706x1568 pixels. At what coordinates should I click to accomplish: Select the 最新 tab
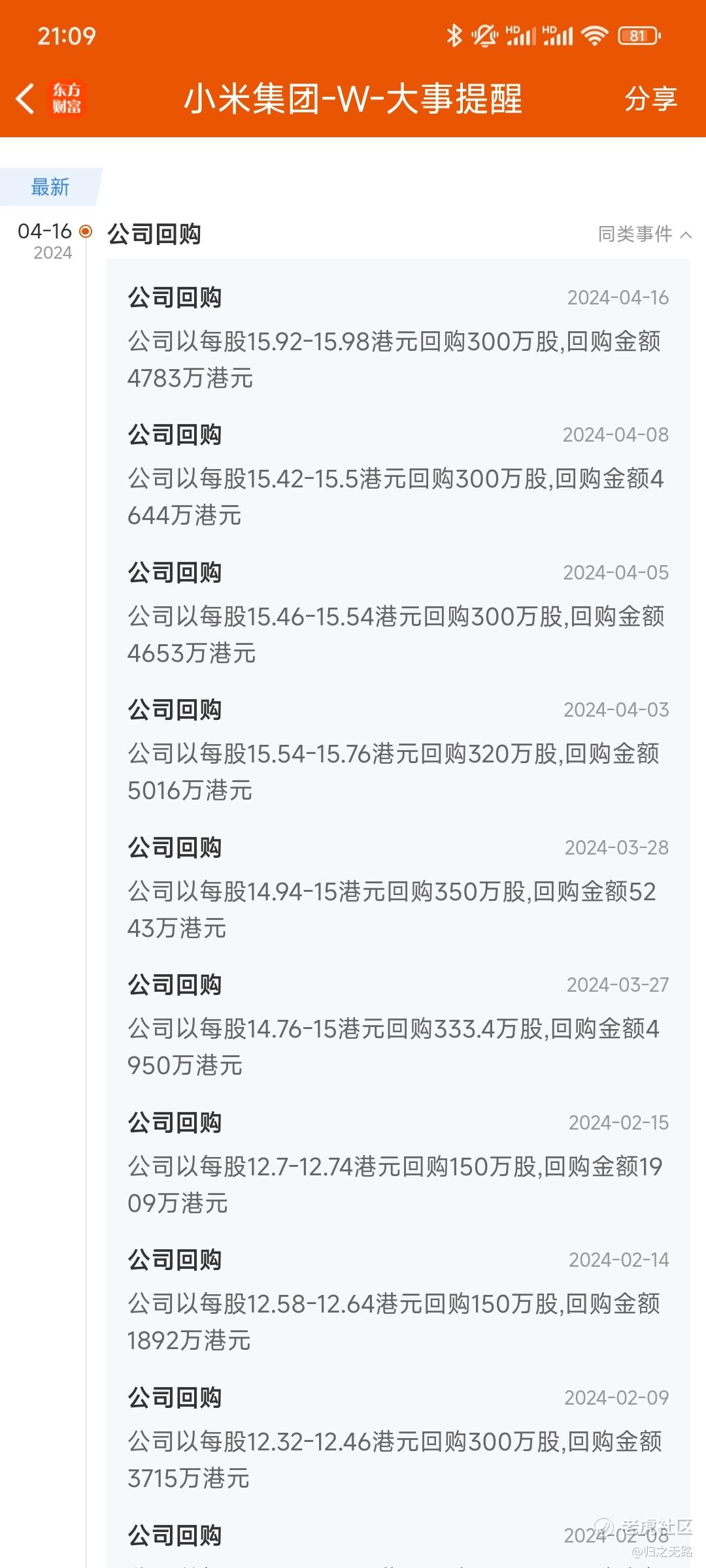point(50,187)
